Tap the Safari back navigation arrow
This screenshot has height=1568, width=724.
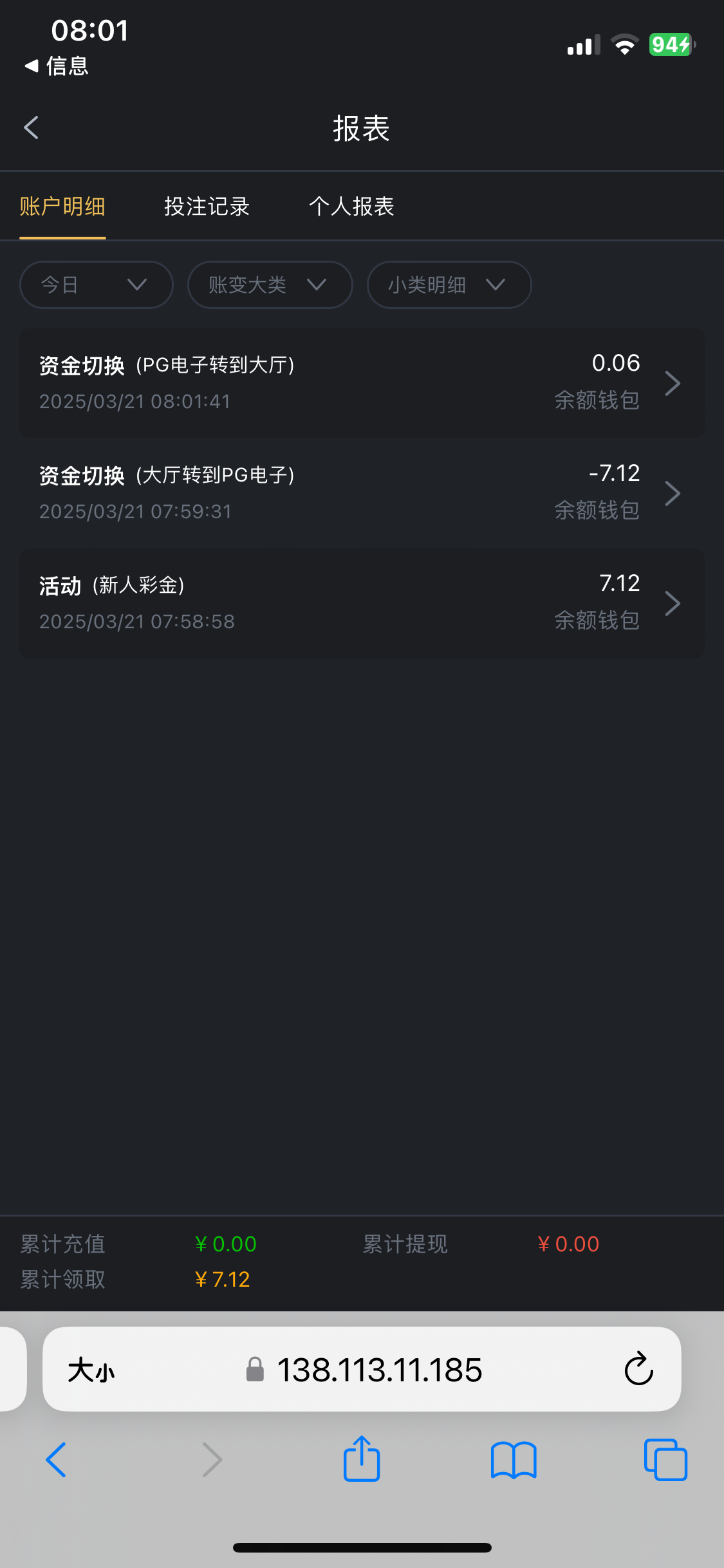(56, 1459)
